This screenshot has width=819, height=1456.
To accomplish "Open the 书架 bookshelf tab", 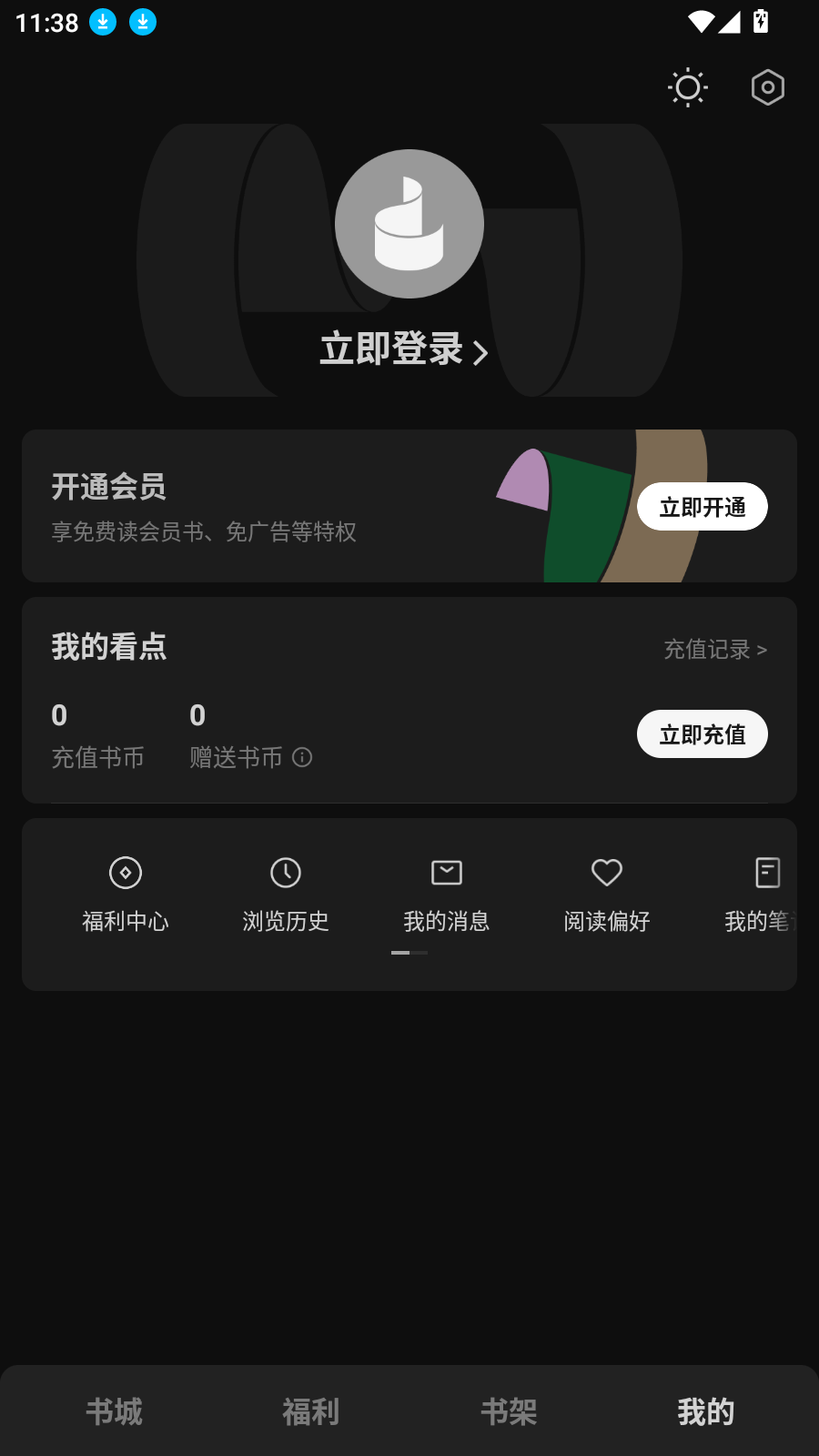I will (x=508, y=1411).
